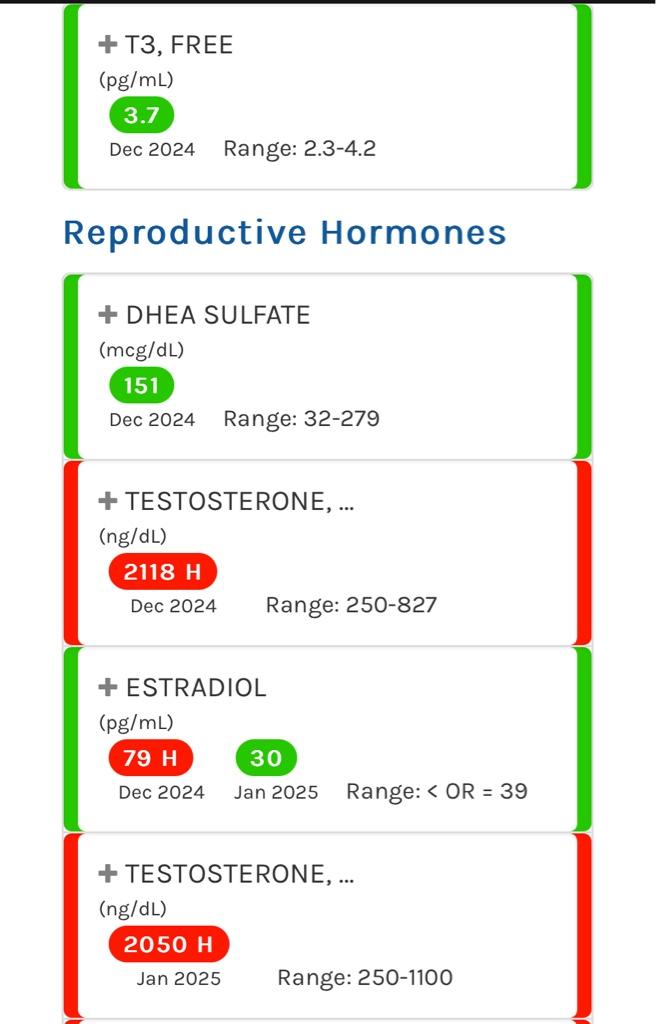Expand the T3, FREE result details
The image size is (656, 1024).
(x=108, y=45)
